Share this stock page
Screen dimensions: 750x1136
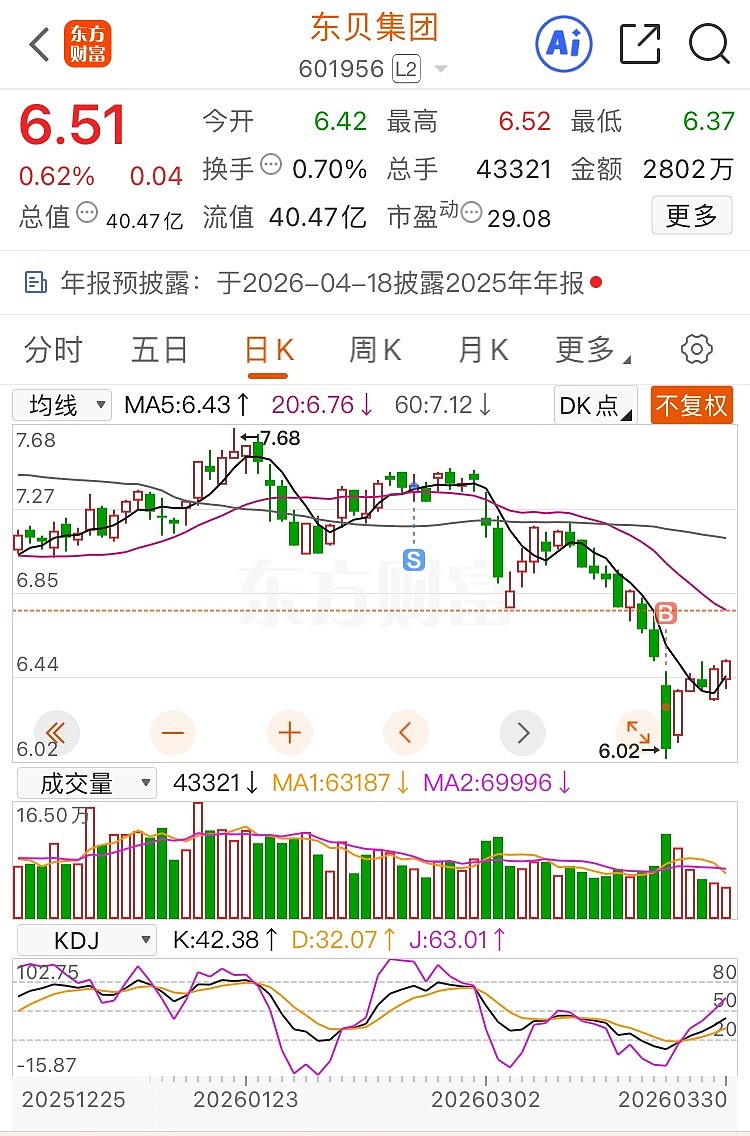[640, 44]
